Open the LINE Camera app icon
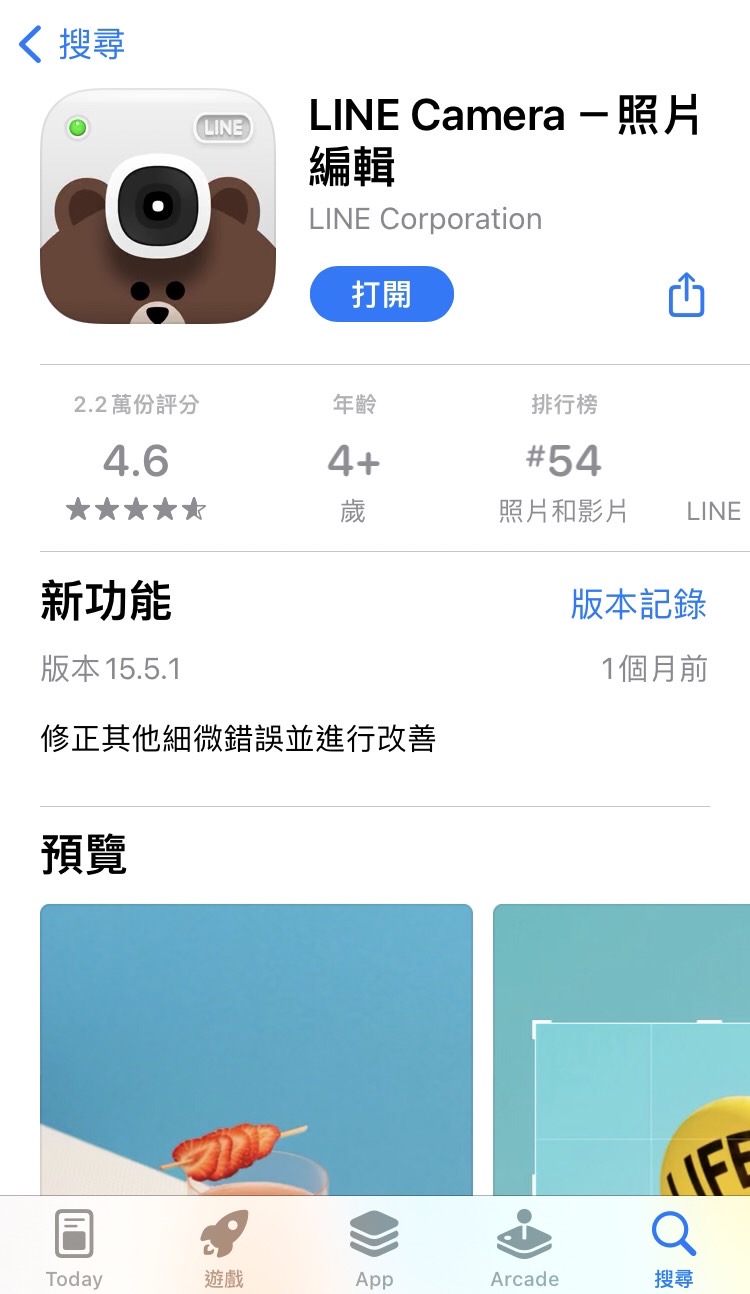This screenshot has width=750, height=1294. (x=157, y=205)
